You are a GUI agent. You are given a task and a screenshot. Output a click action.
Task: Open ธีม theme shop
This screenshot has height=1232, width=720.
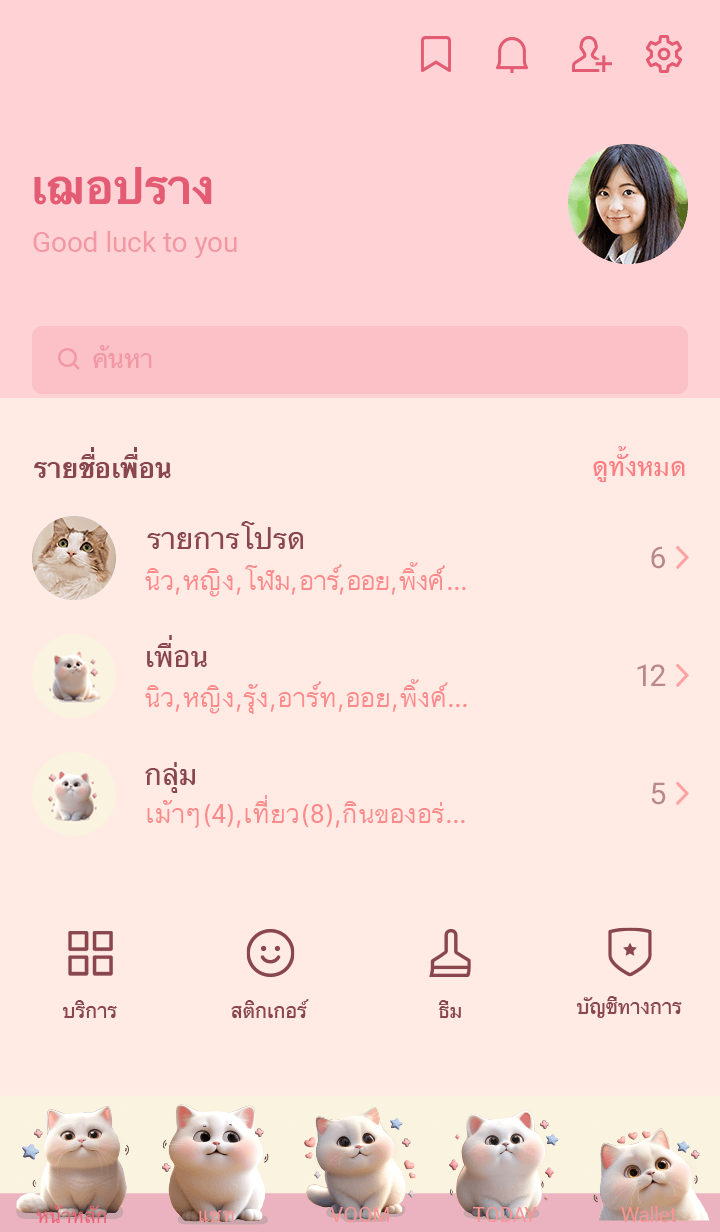(450, 970)
